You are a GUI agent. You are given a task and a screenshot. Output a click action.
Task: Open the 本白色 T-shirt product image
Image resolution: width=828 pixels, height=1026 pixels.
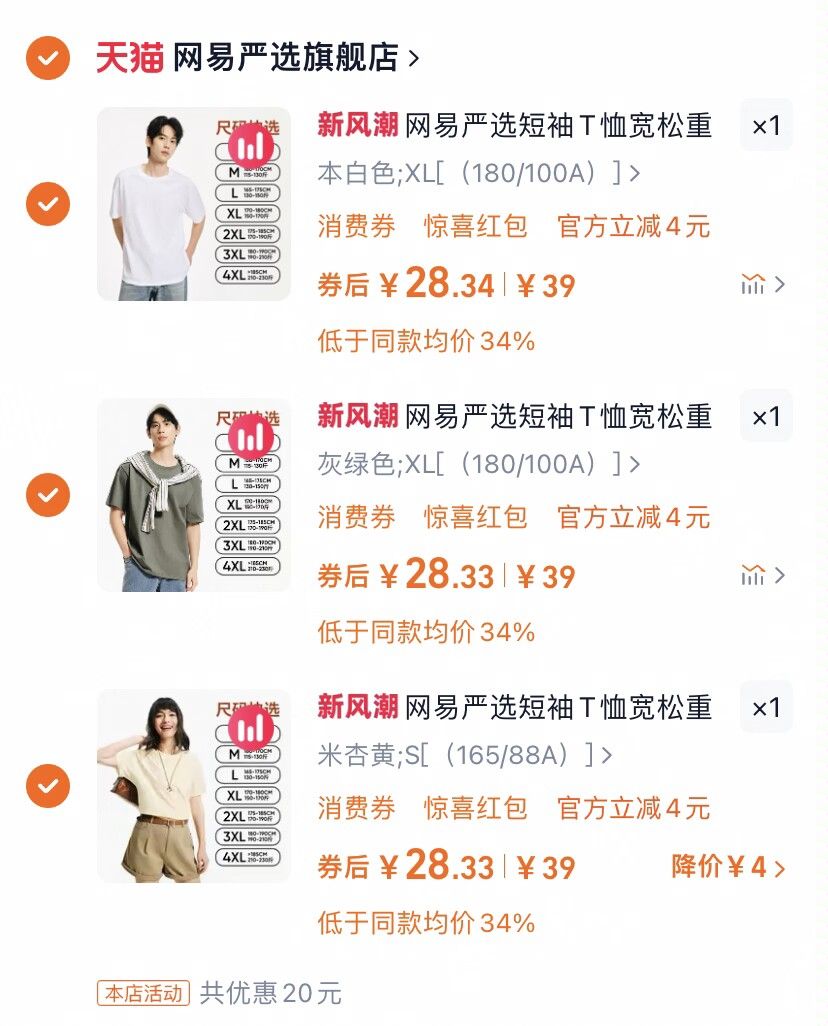tap(193, 204)
